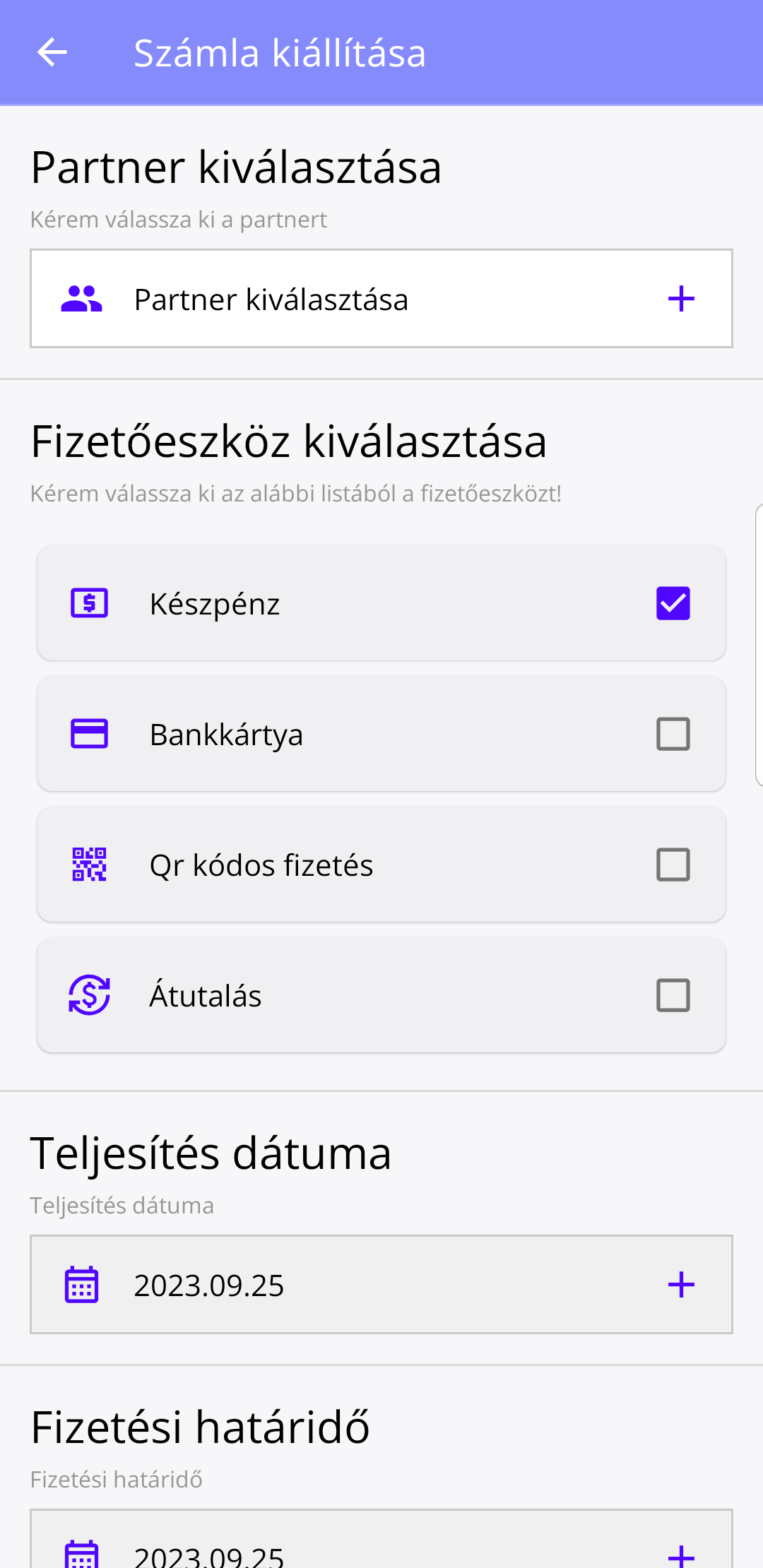This screenshot has width=763, height=1568.
Task: Expand the partner selection with the plus
Action: click(x=680, y=298)
